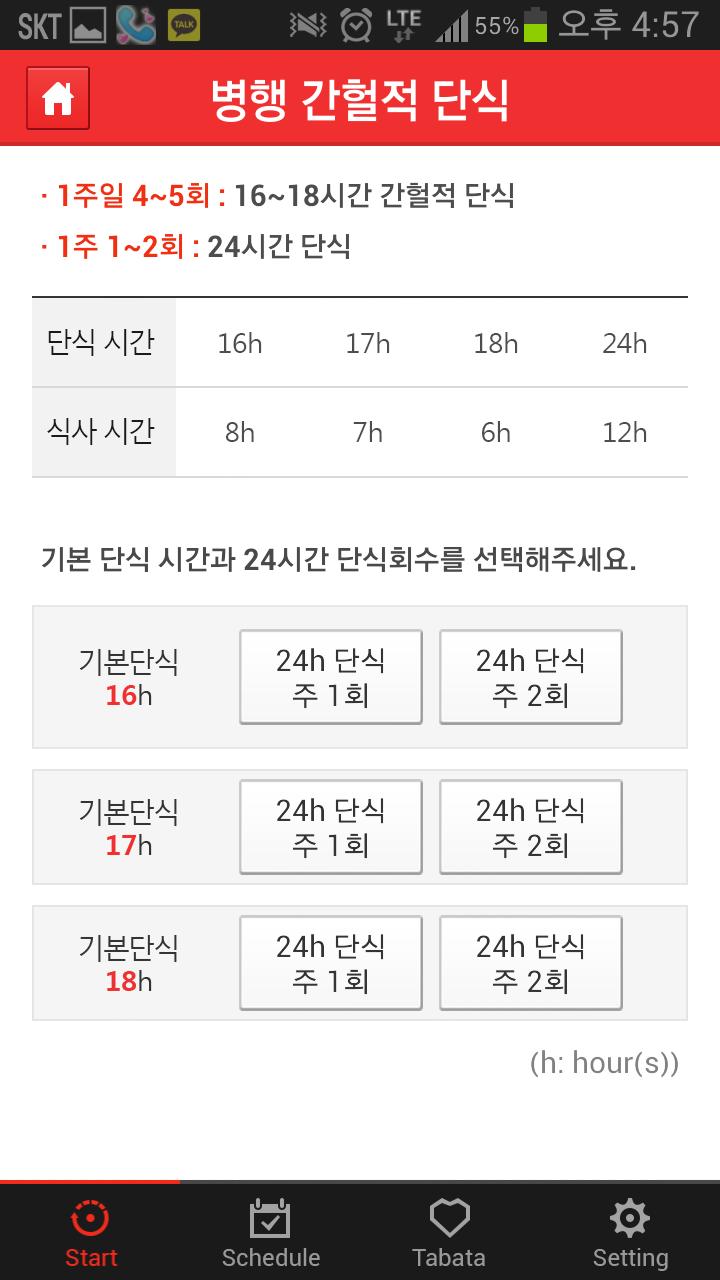Switch to the Start tab
Viewport: 720px width, 1280px height.
click(x=90, y=1234)
